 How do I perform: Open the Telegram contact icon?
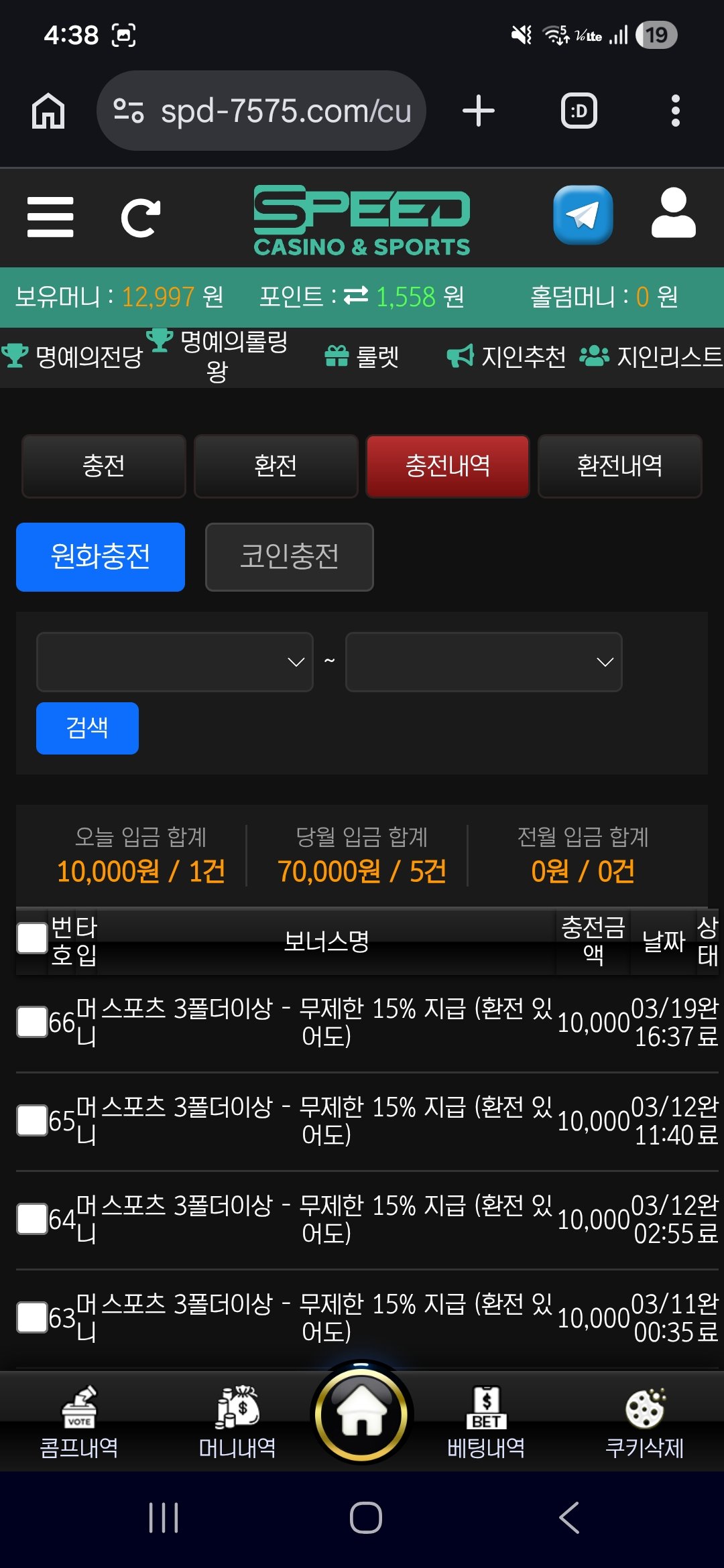pos(583,215)
